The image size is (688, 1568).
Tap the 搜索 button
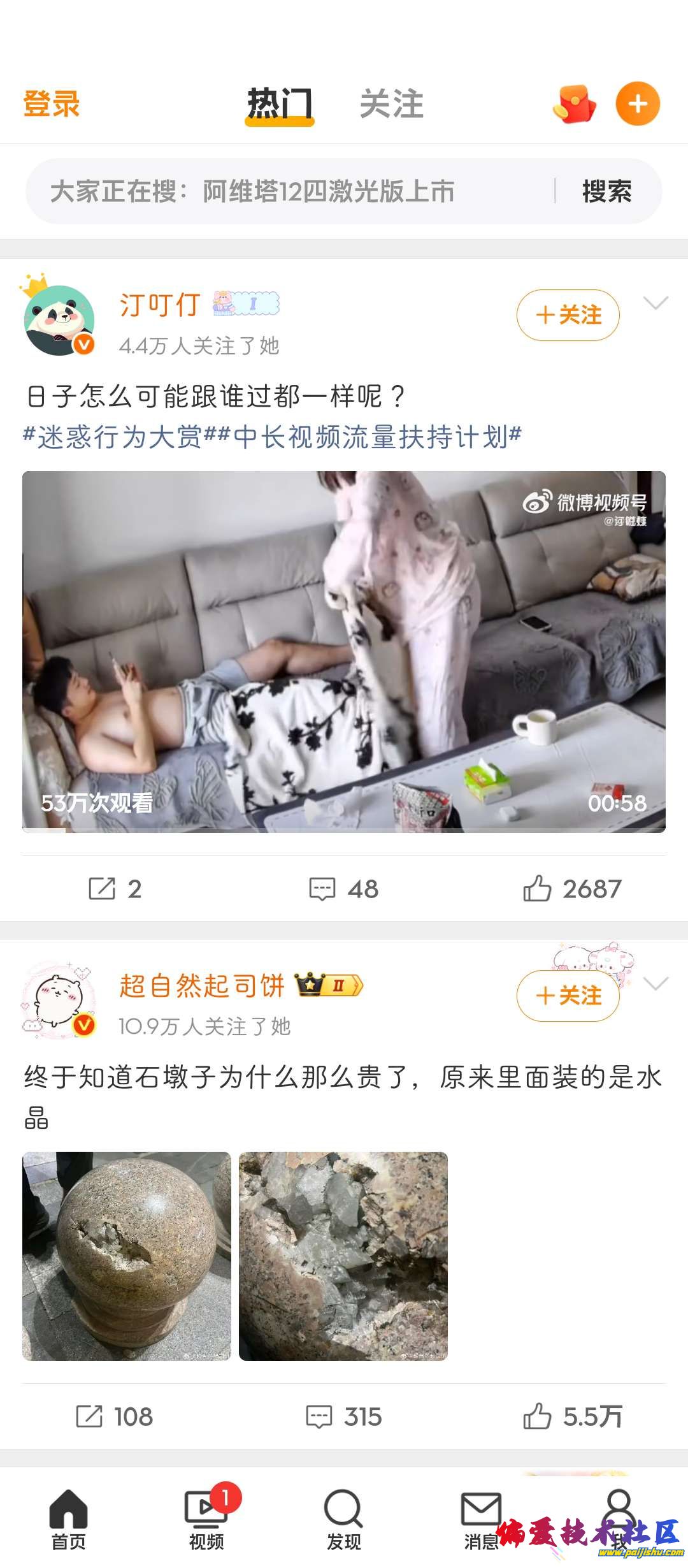tap(606, 191)
